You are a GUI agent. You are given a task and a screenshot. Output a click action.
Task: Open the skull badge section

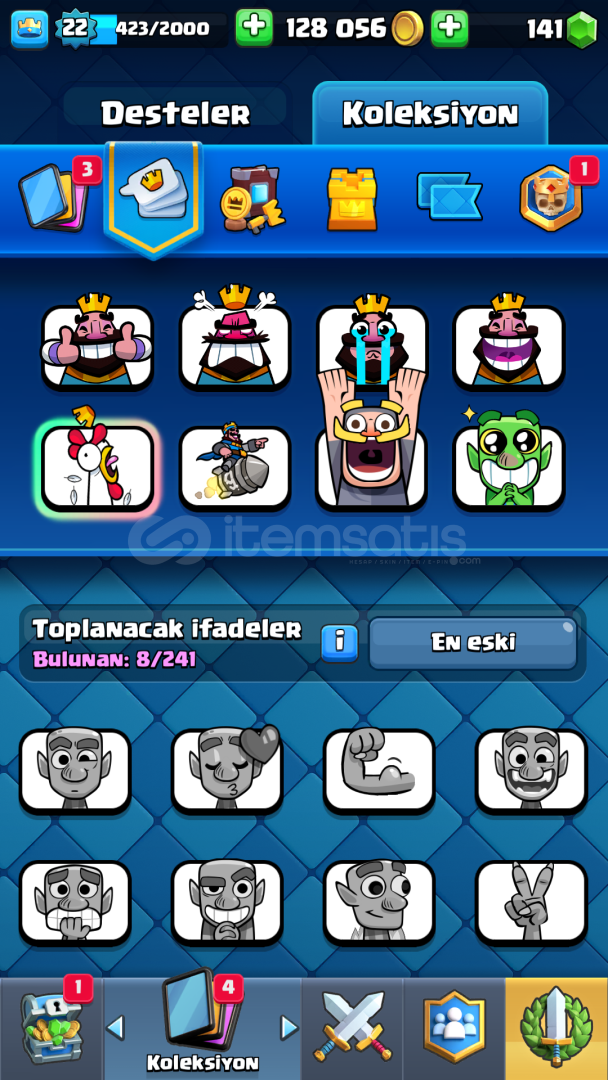[551, 198]
